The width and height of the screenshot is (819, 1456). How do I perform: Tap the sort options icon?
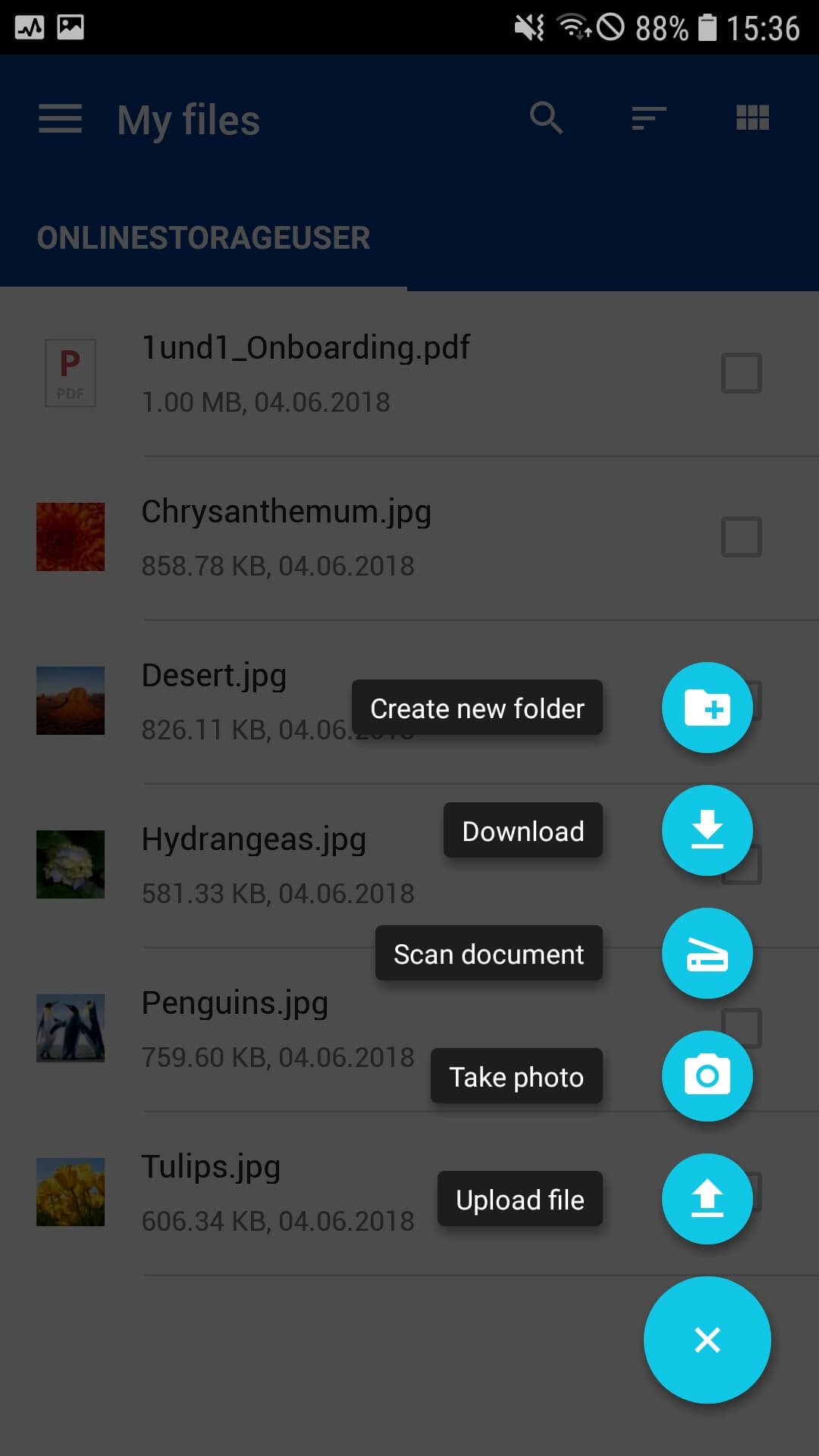[x=647, y=118]
